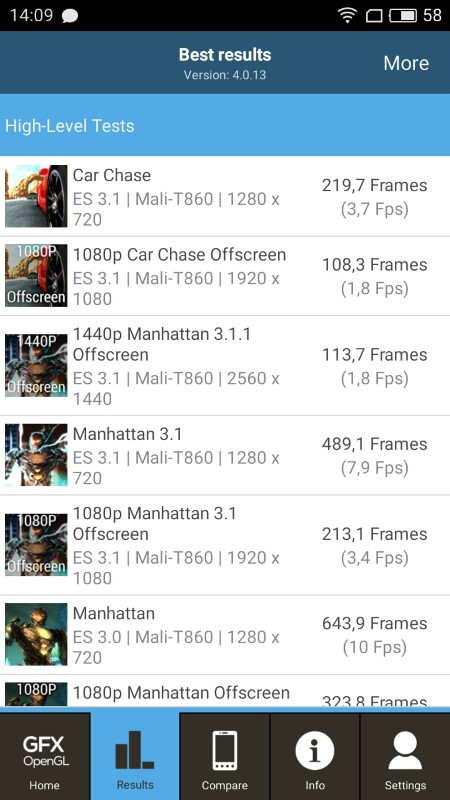The image size is (450, 800).
Task: Open 1080p Car Chase Offscreen result
Action: pyautogui.click(x=225, y=276)
